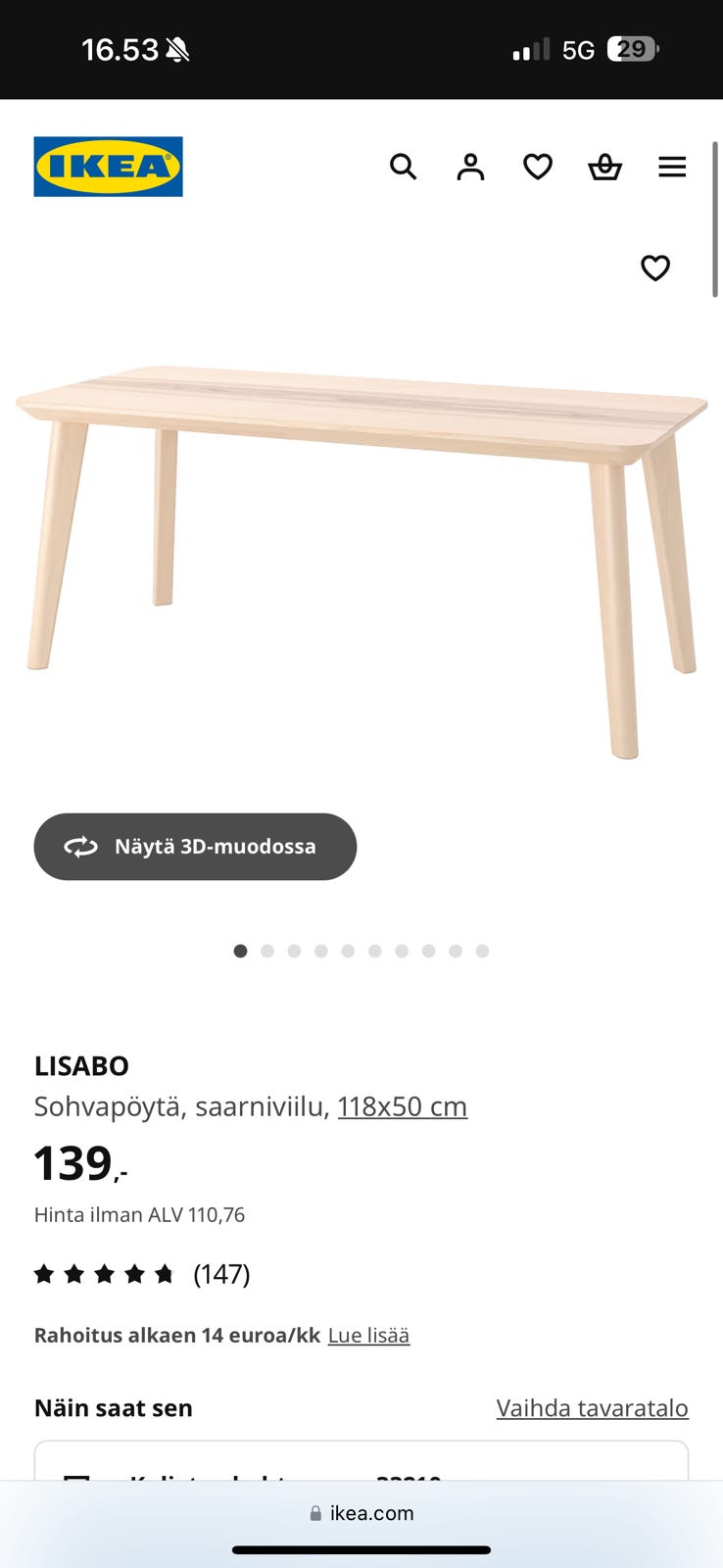Save LISABO table to favorites
723x1568 pixels.
[655, 268]
